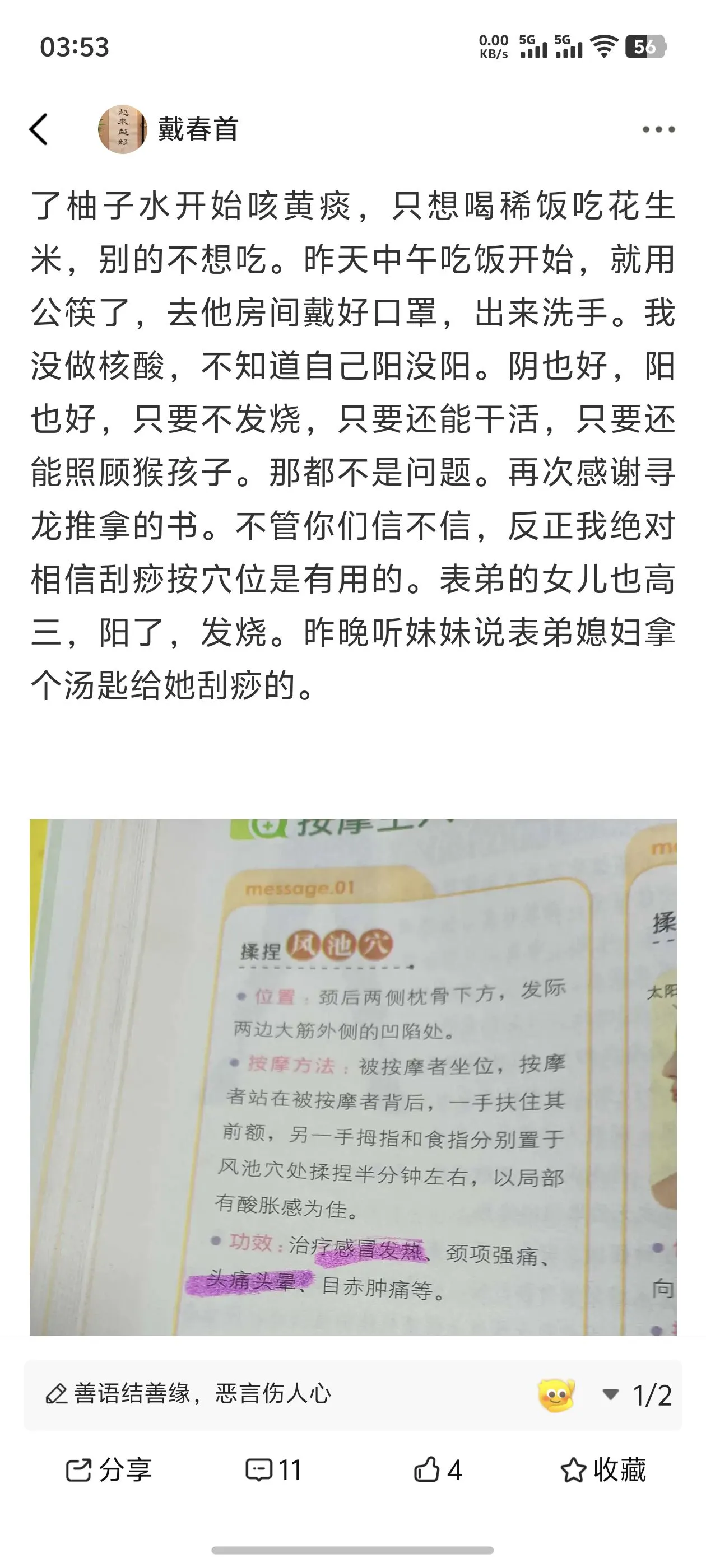Save the post with 收藏

pos(603,1471)
